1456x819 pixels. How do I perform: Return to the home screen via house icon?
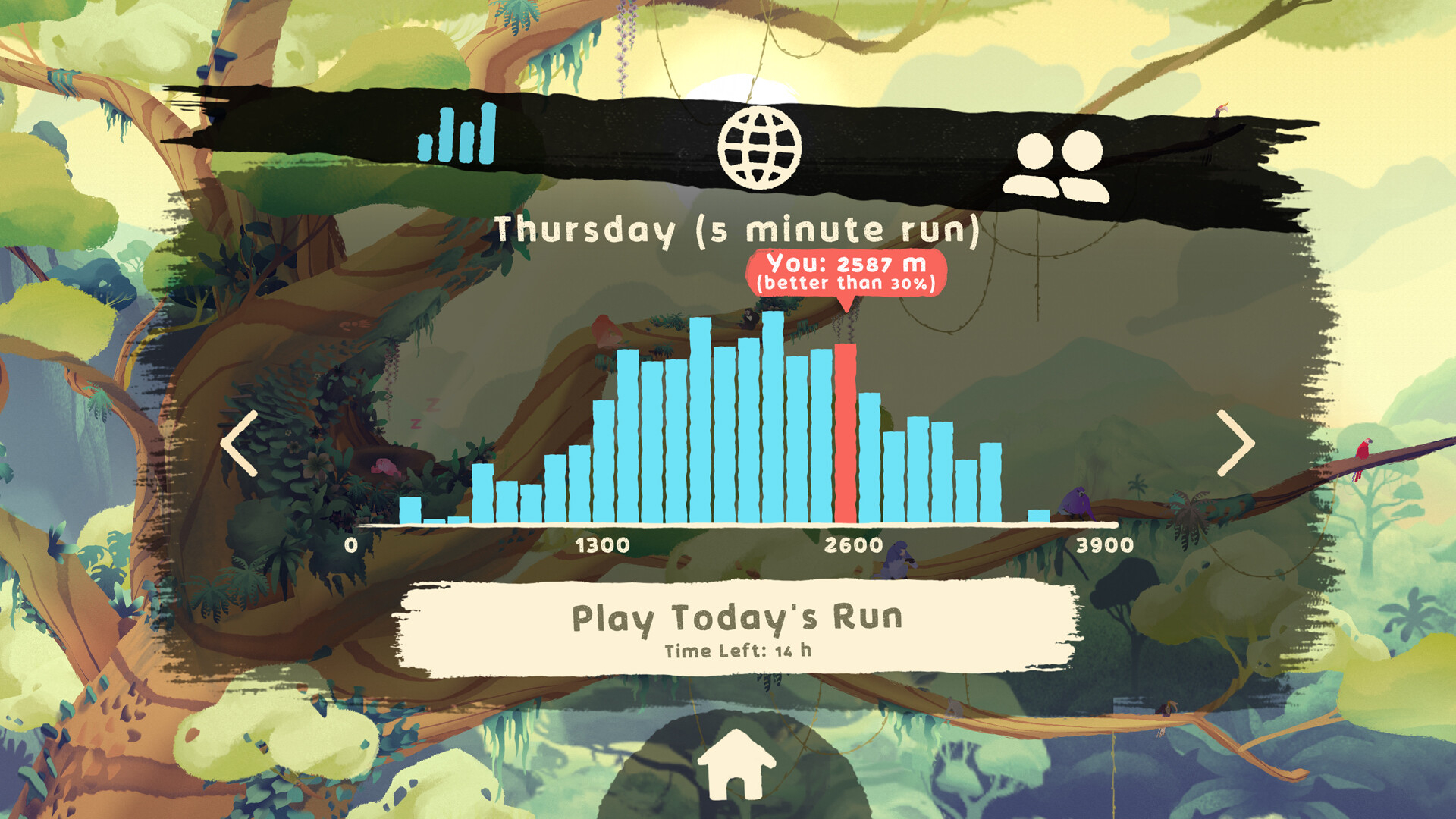[736, 765]
